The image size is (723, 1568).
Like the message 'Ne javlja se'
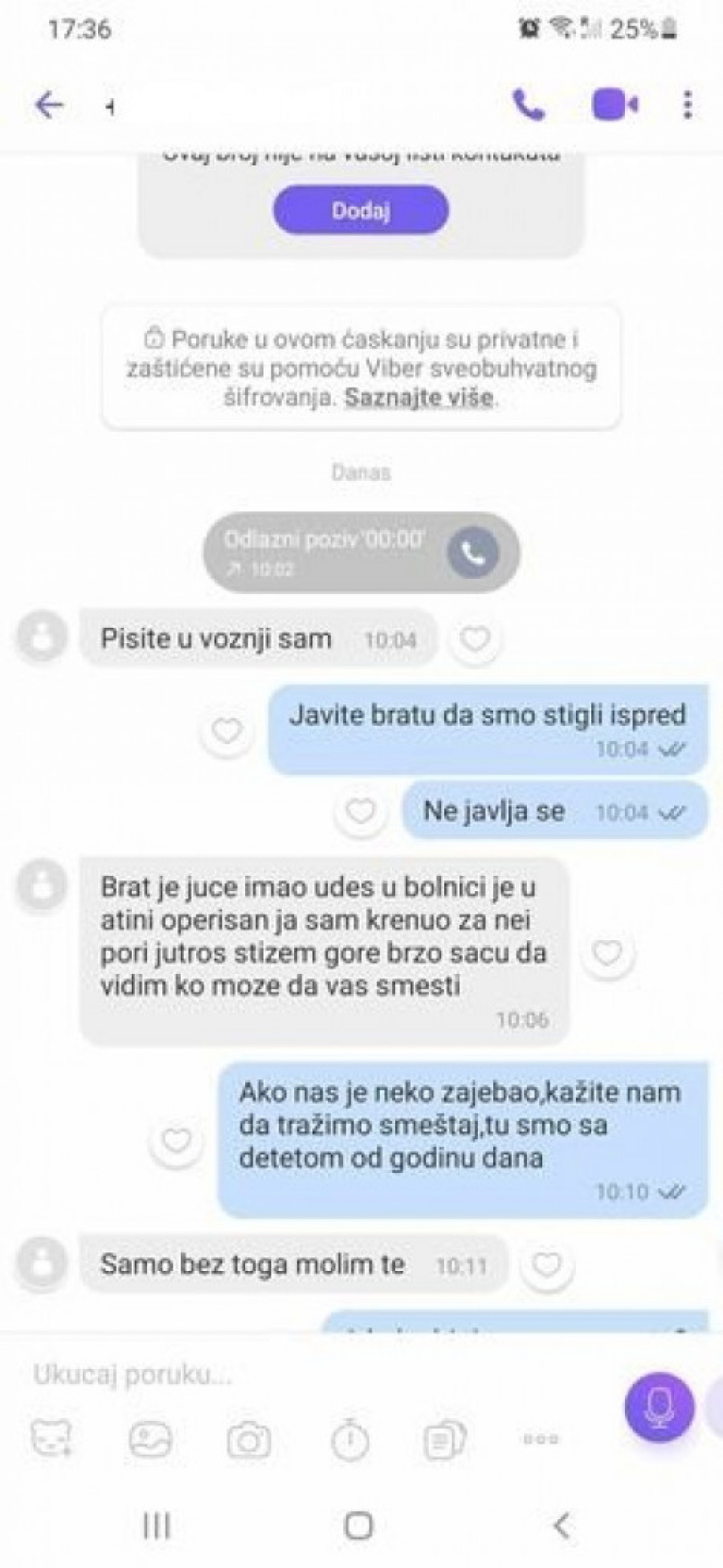360,812
